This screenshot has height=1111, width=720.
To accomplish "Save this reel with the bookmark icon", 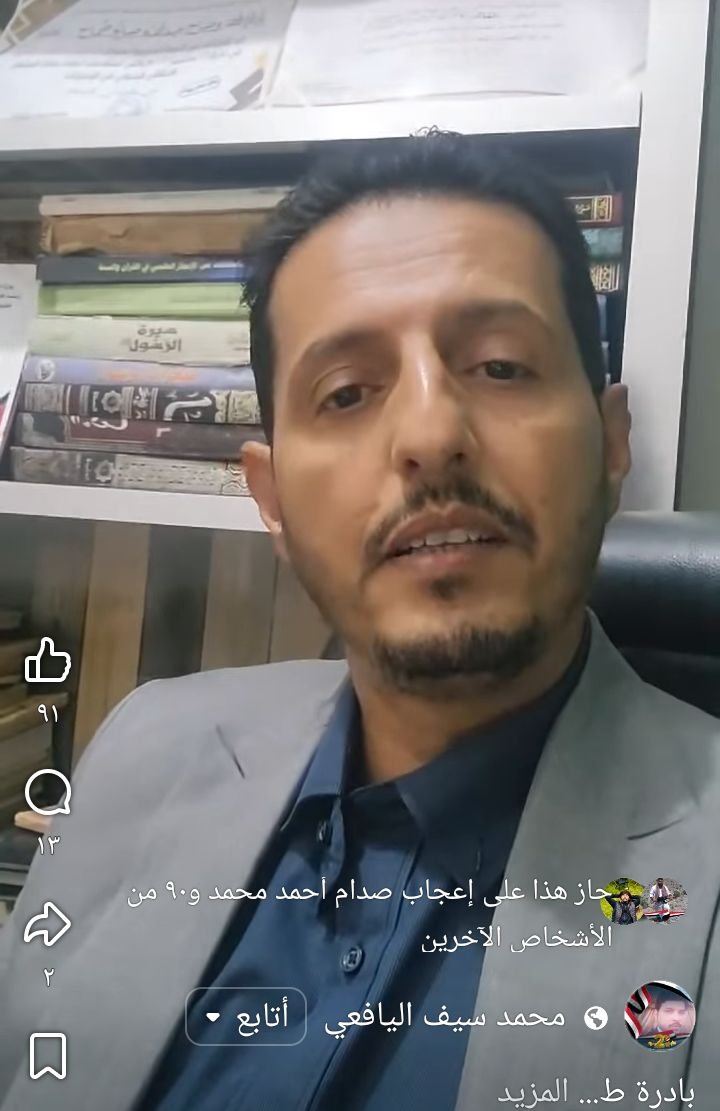I will click(47, 1056).
